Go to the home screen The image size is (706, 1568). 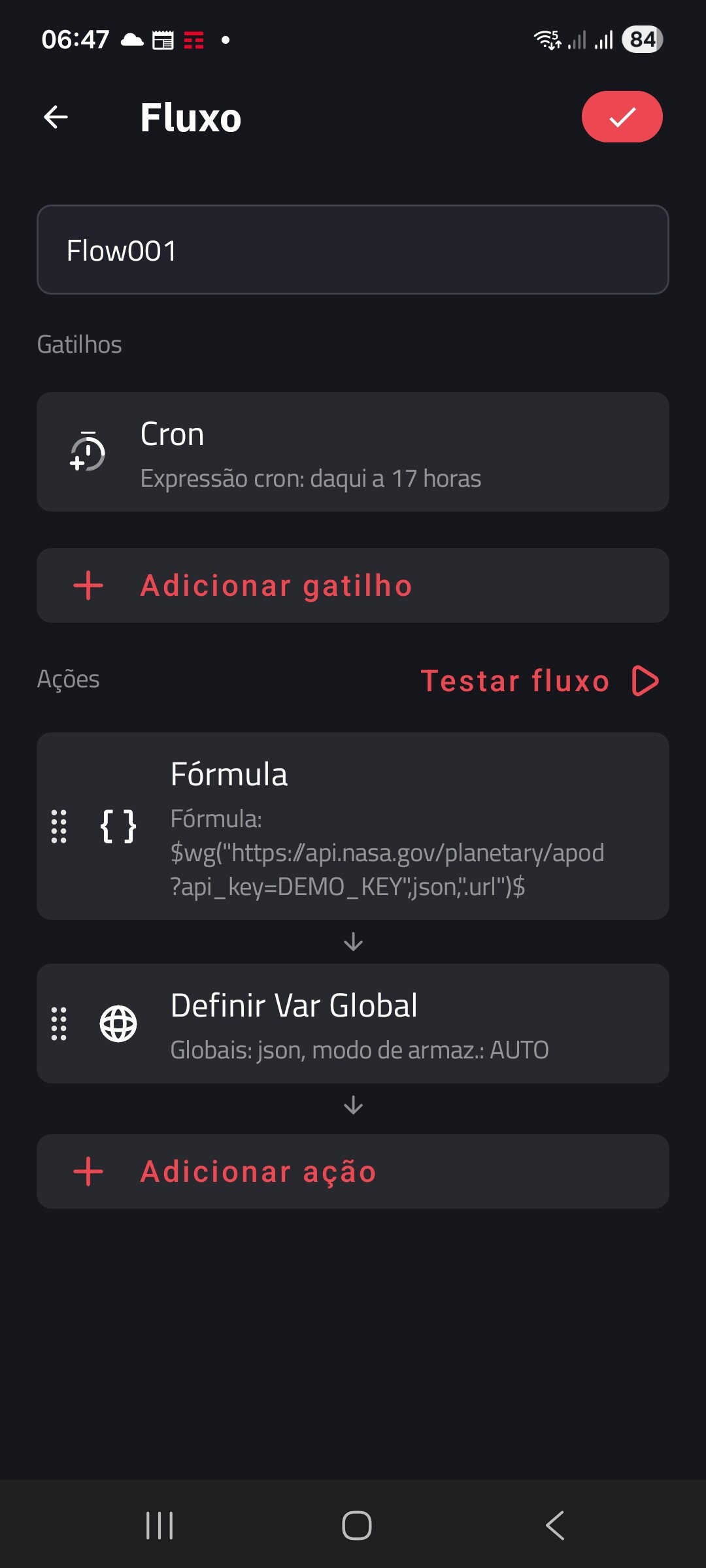click(x=357, y=1526)
